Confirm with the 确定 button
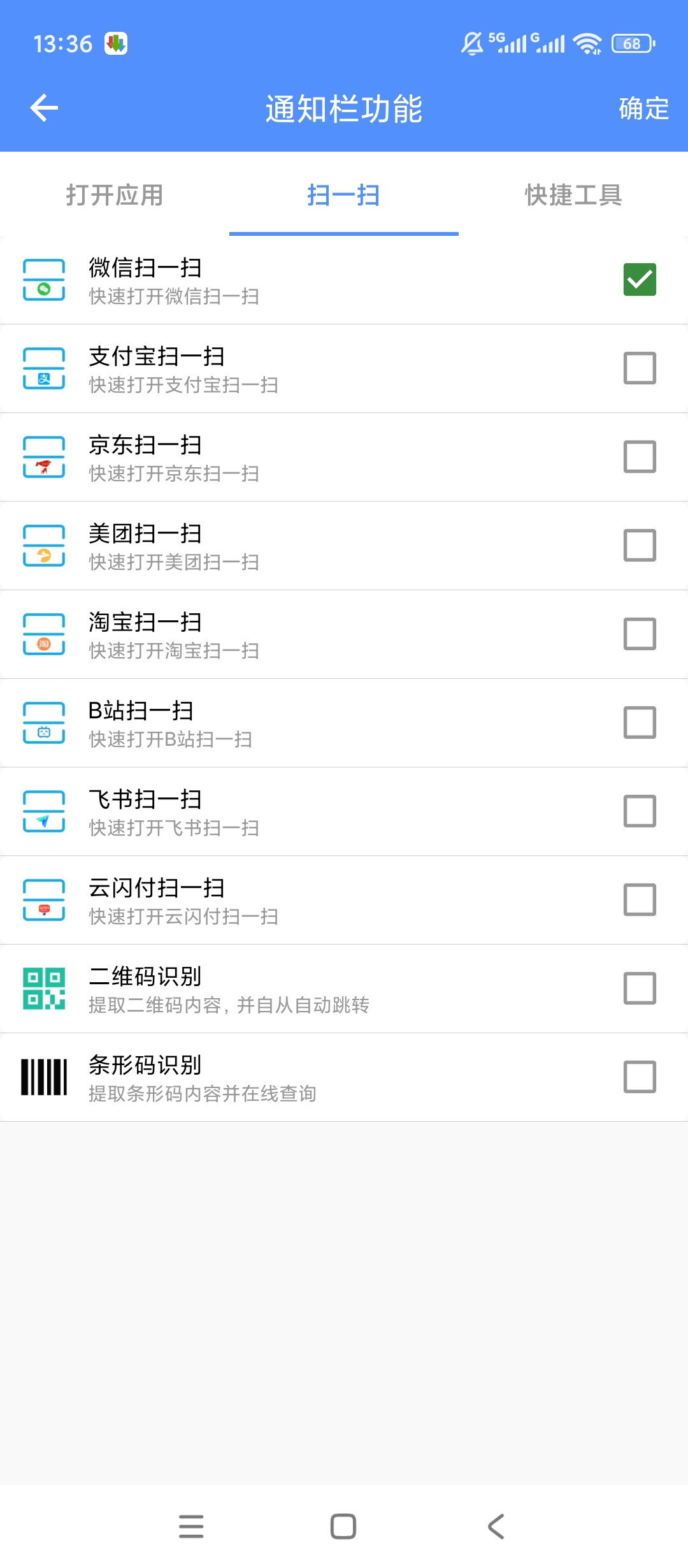The width and height of the screenshot is (688, 1568). pyautogui.click(x=643, y=108)
